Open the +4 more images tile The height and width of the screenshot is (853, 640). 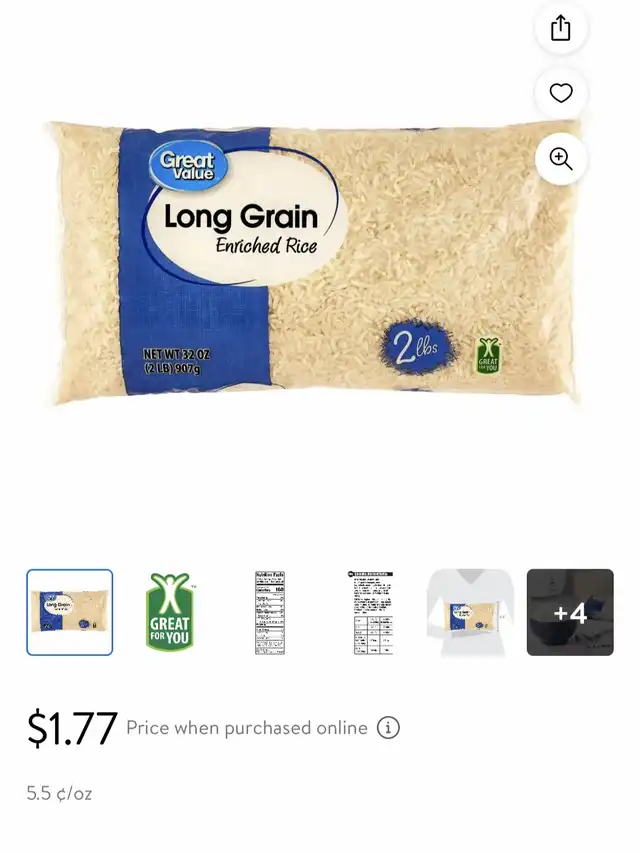(570, 612)
